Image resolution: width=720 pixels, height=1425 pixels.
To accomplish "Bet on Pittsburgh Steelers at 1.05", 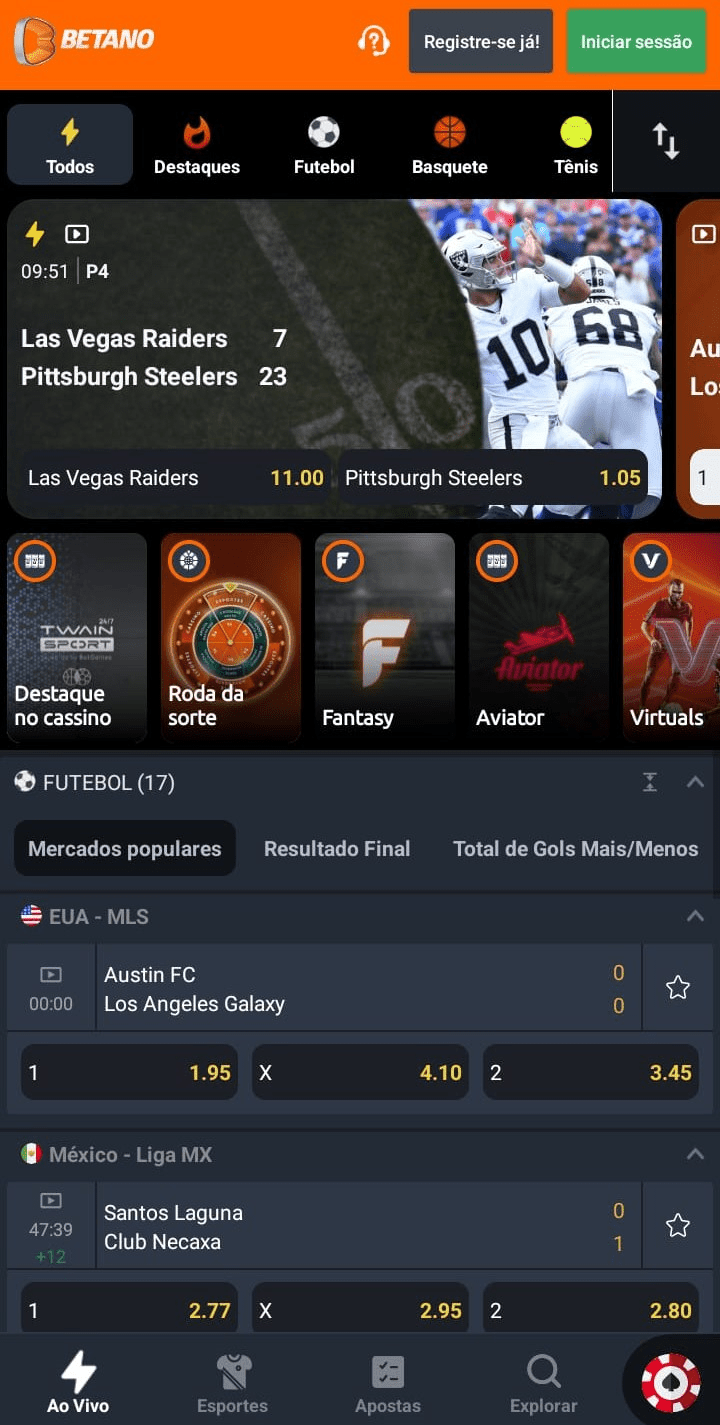I will [493, 478].
